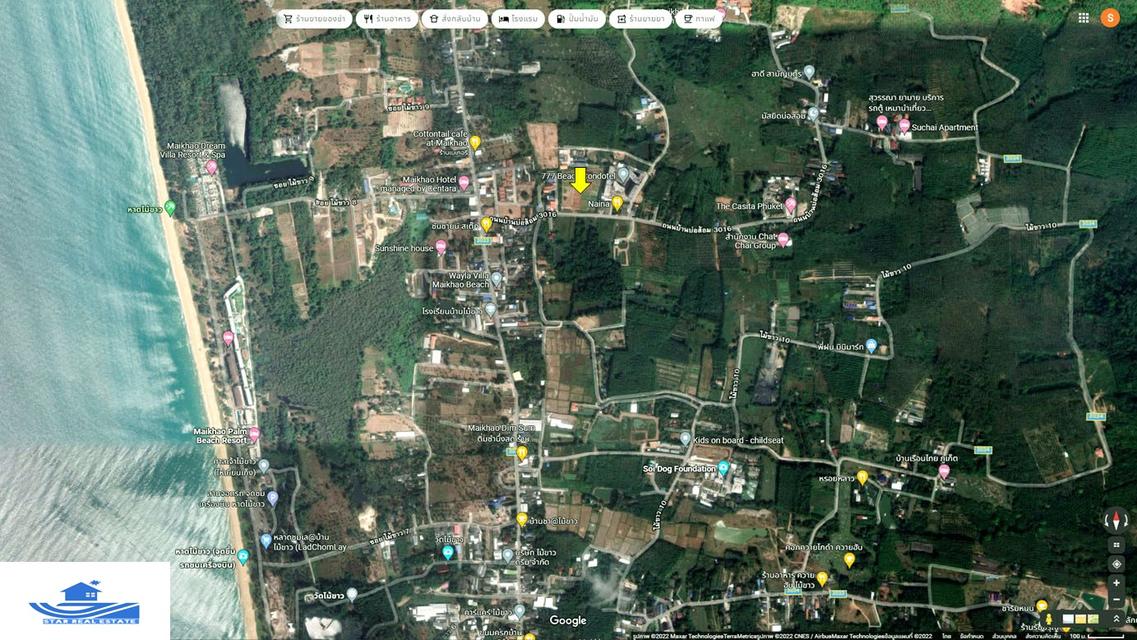Reset map orientation with the compass
The width and height of the screenshot is (1137, 640).
[1116, 520]
